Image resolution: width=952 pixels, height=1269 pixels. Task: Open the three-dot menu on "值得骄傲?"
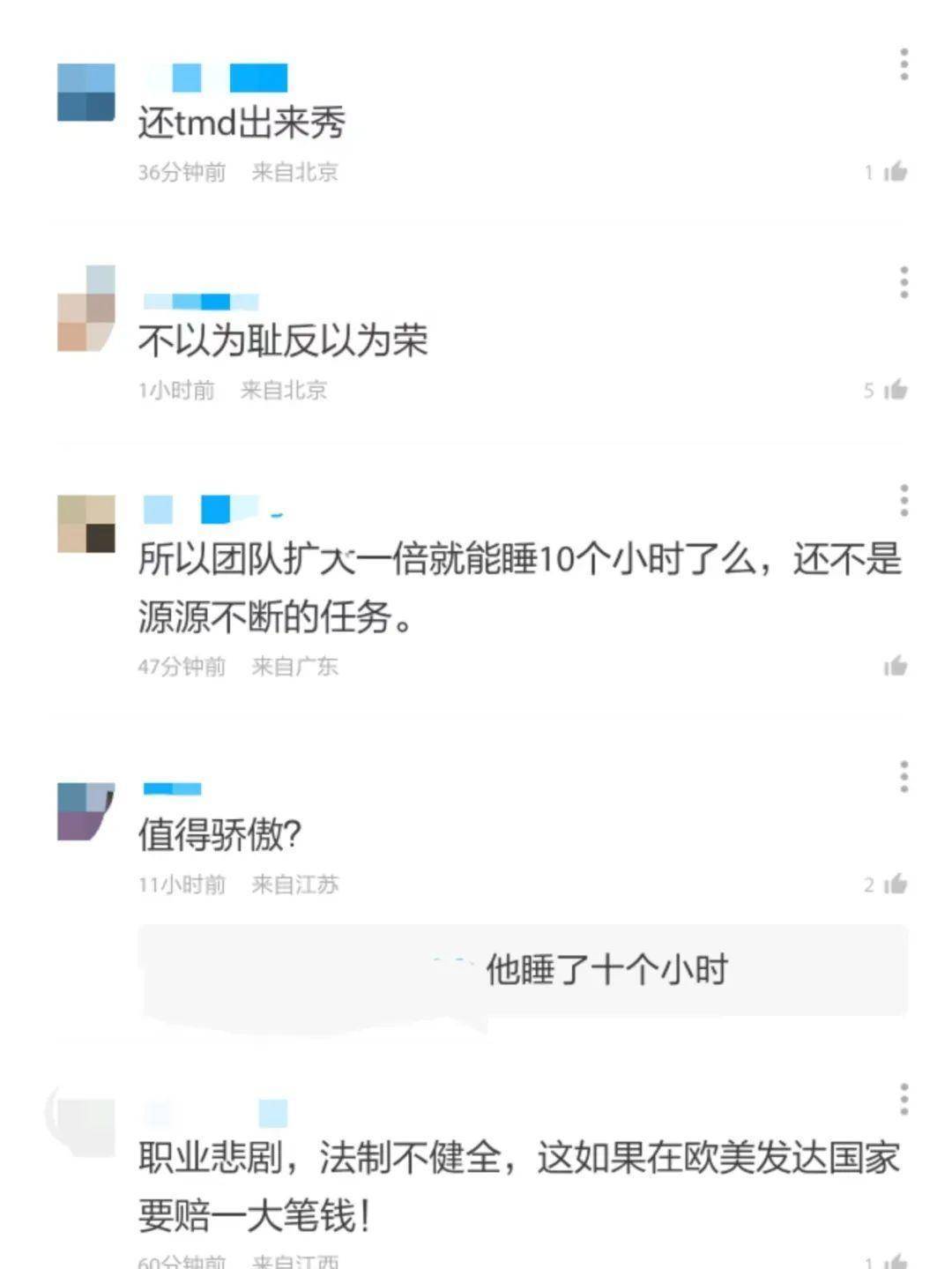[x=904, y=777]
